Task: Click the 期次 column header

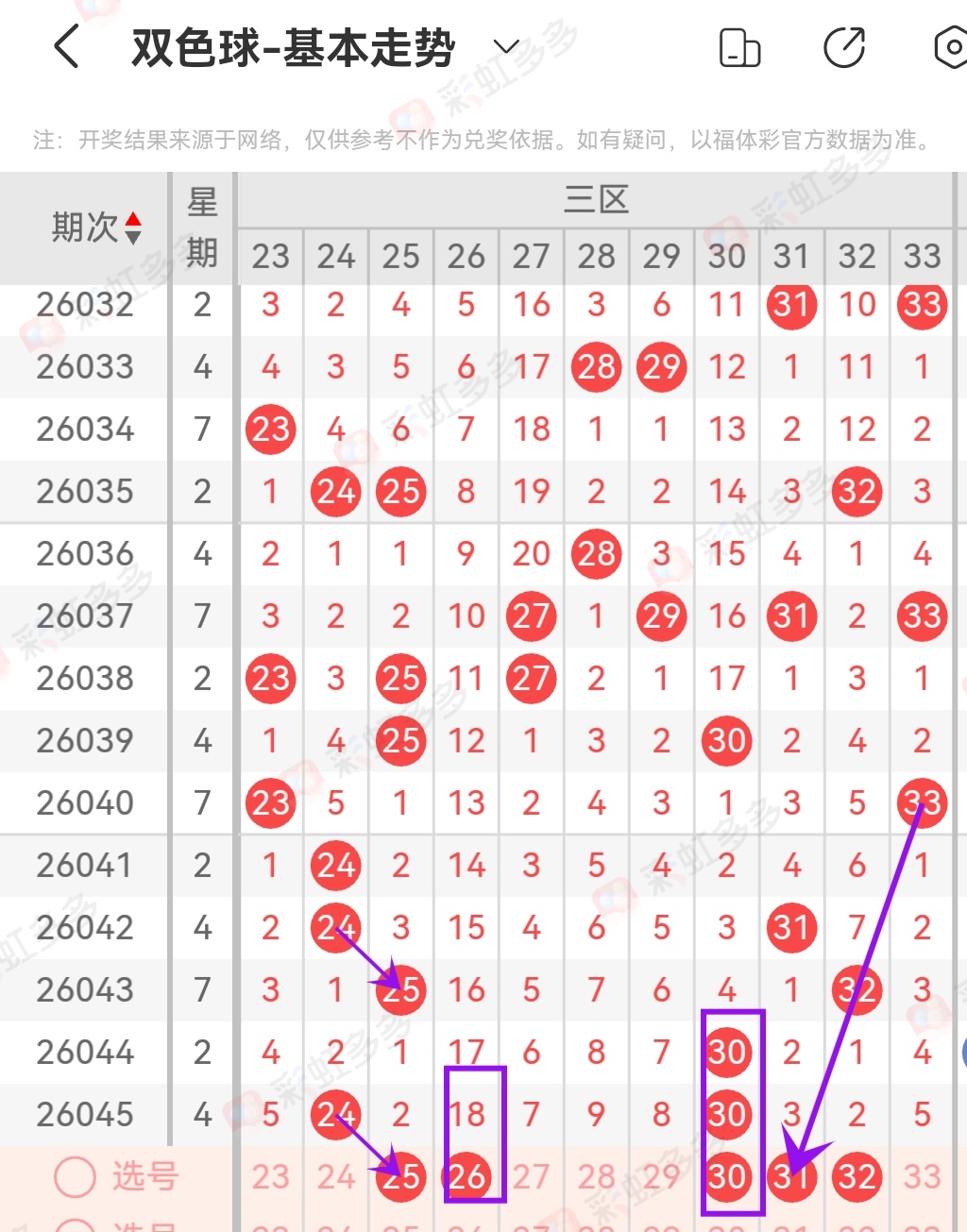Action: [85, 227]
